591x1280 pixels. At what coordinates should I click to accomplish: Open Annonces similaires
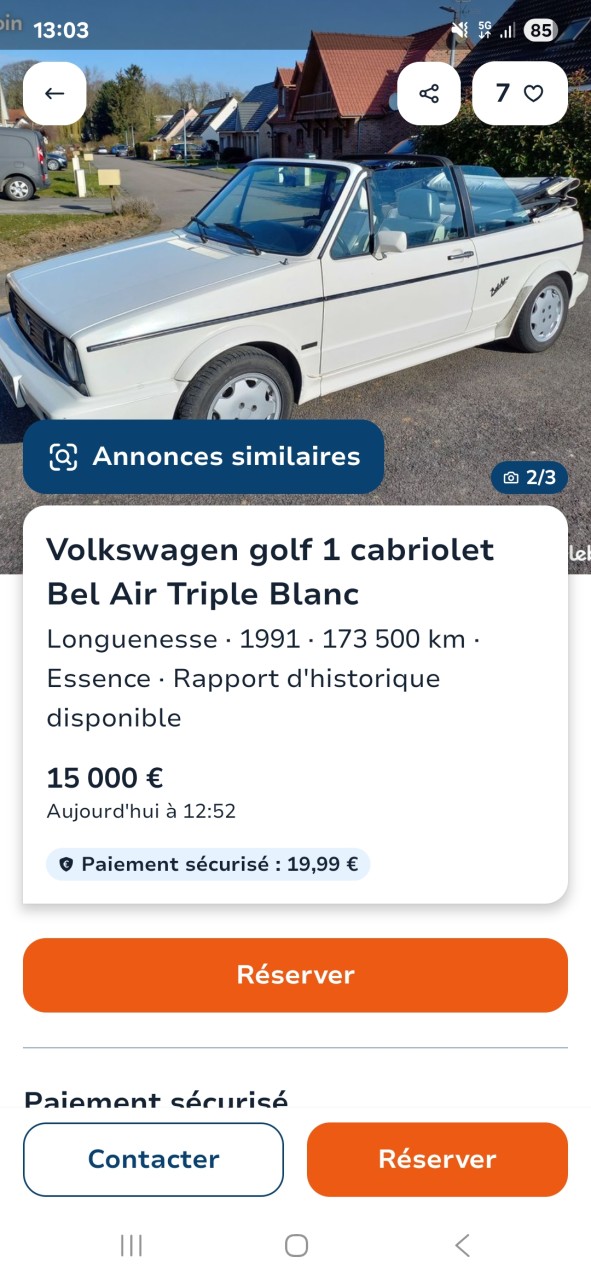[x=204, y=457]
